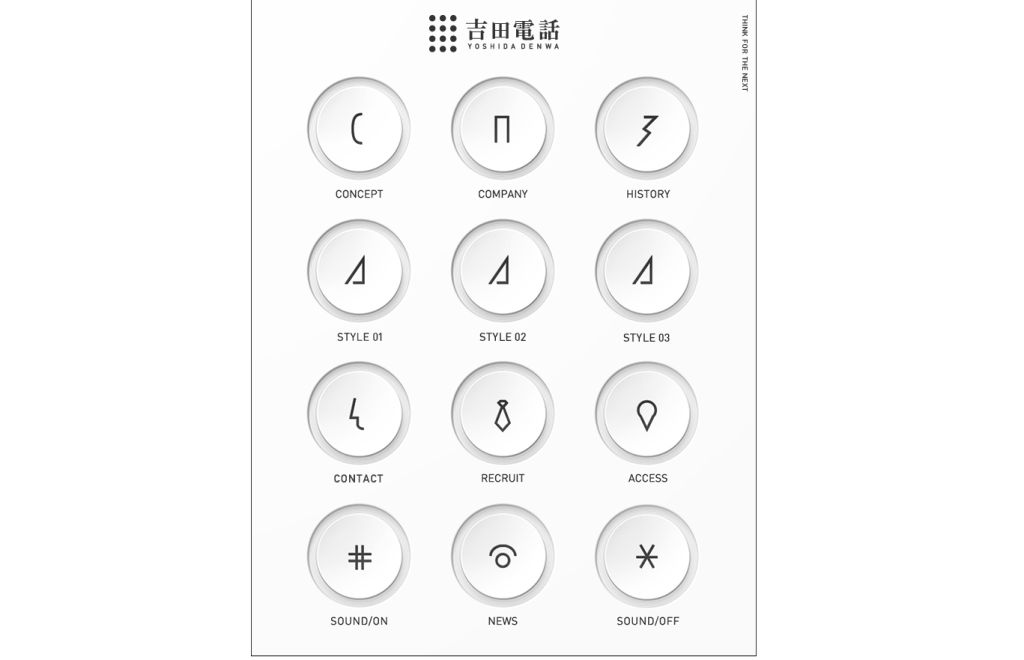Viewport: 1024px width, 660px height.
Task: Go to Style 03
Action: 647,272
